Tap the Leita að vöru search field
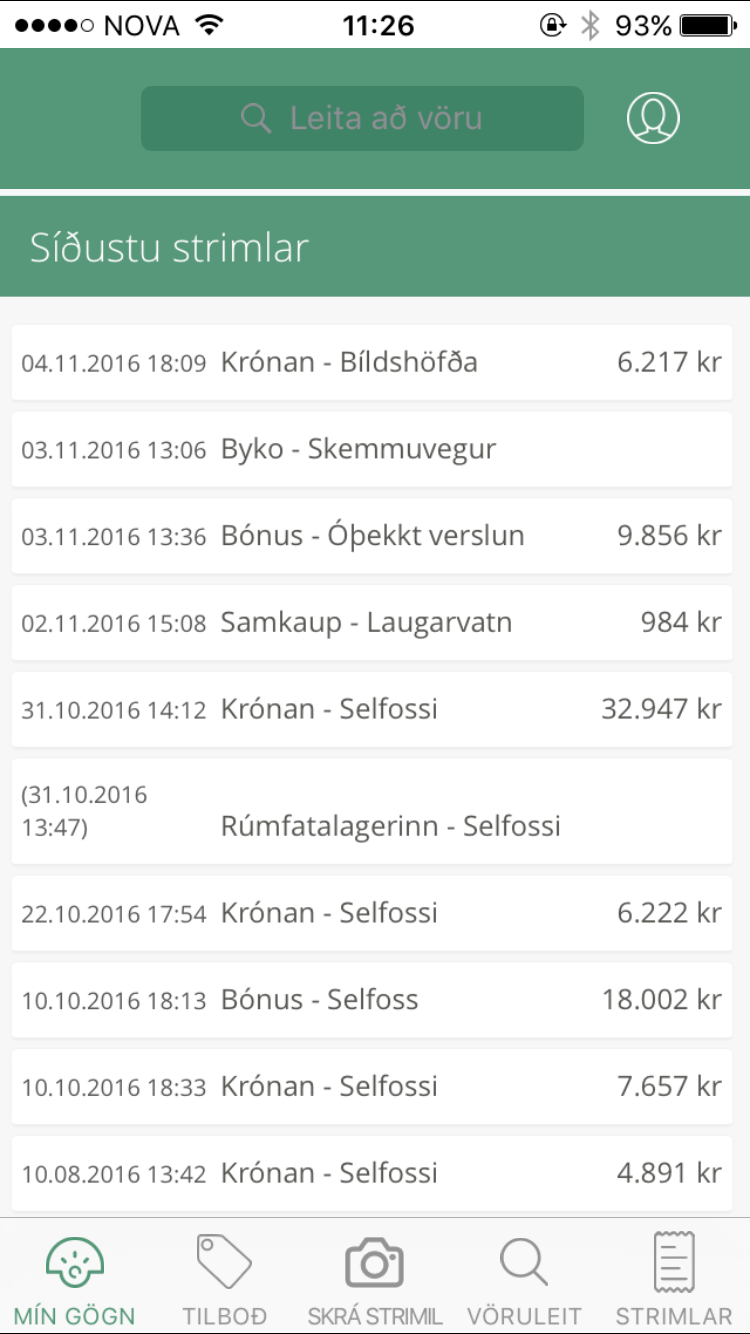 pos(362,118)
